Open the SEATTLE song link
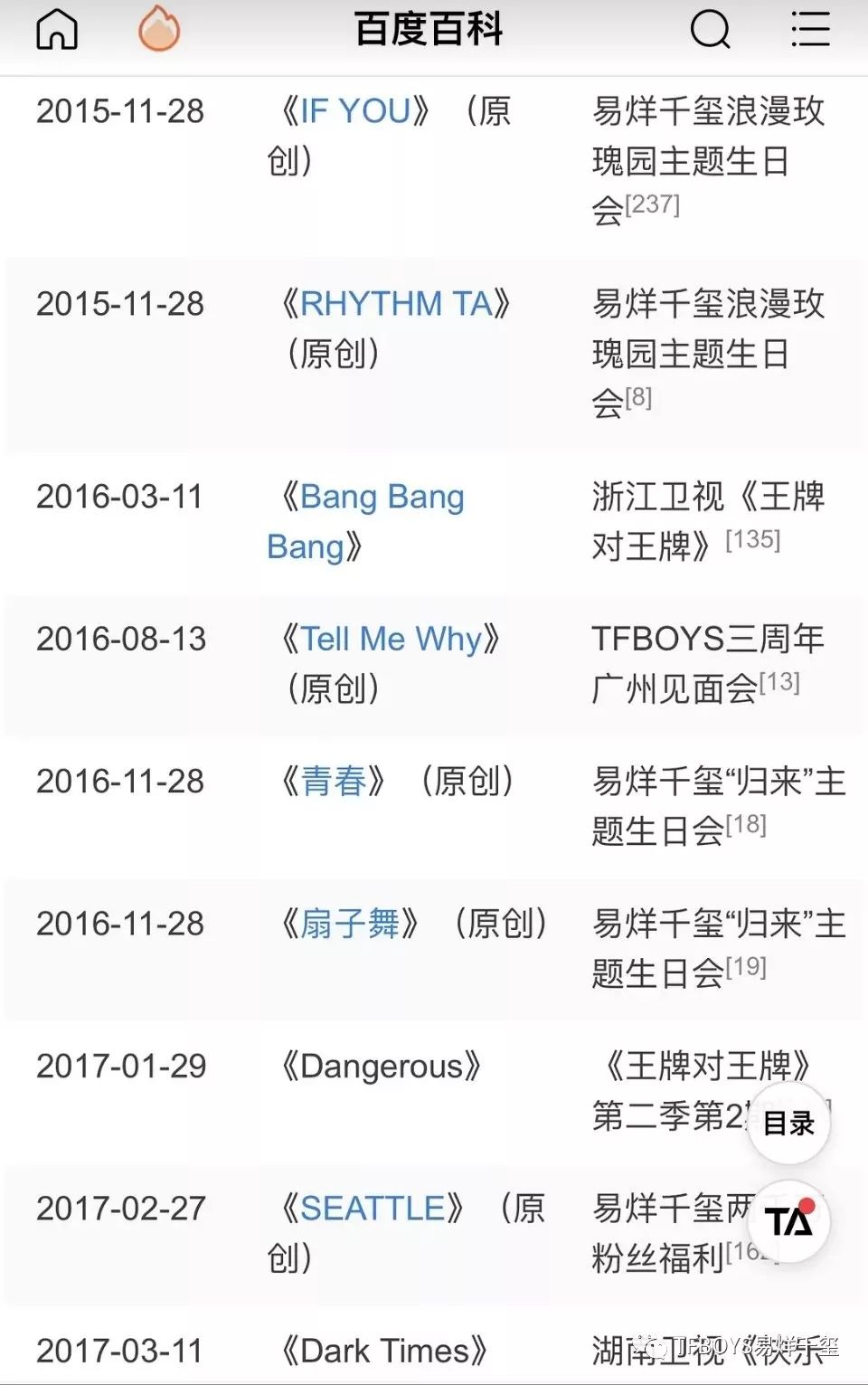Viewport: 868px width, 1385px height. coord(373,1209)
